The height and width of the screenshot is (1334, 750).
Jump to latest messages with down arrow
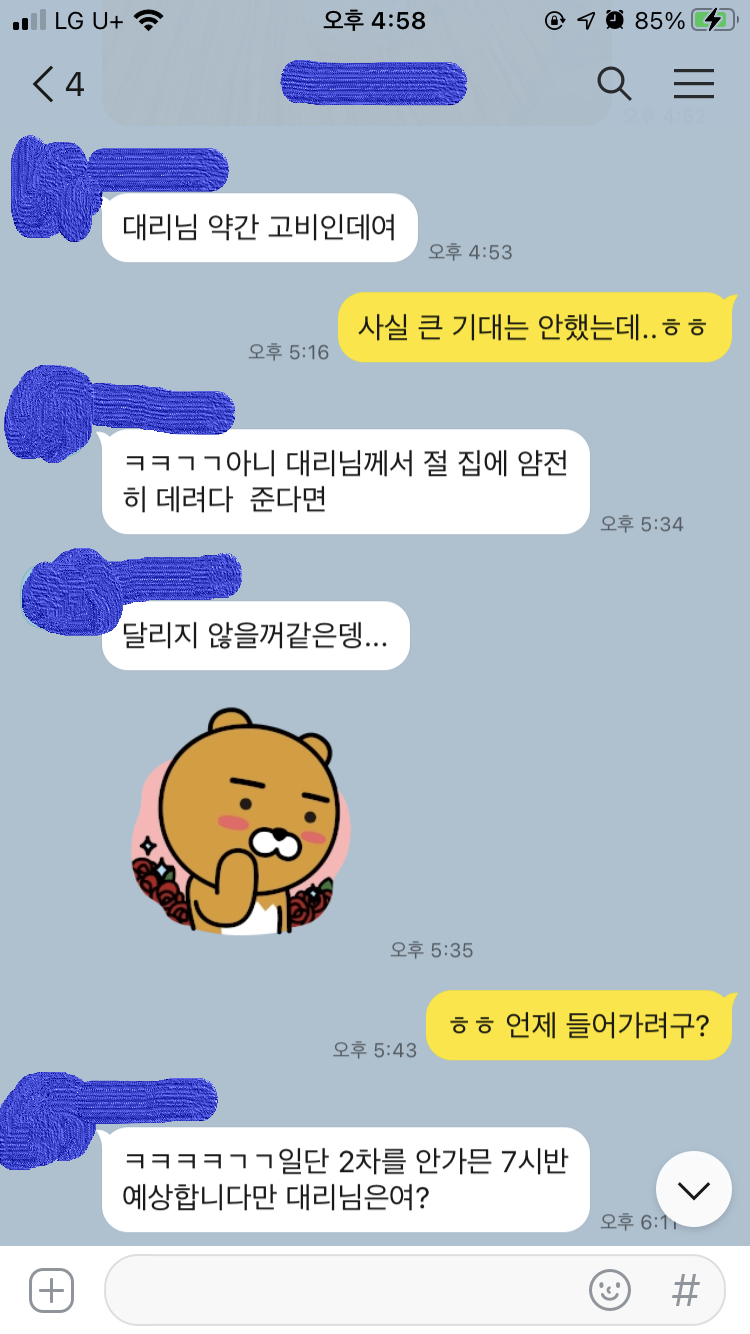click(x=693, y=1189)
